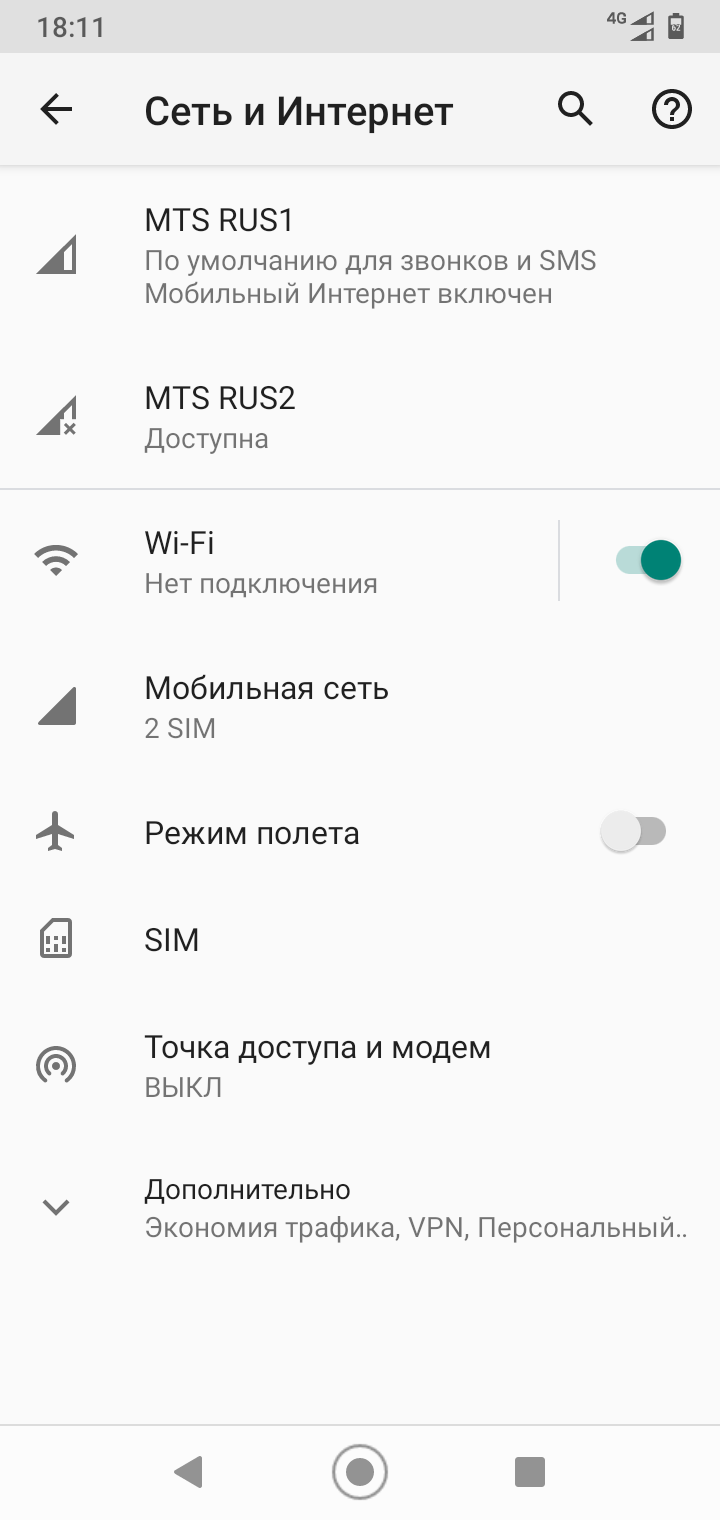
Task: Open recent apps square button
Action: click(x=529, y=1472)
